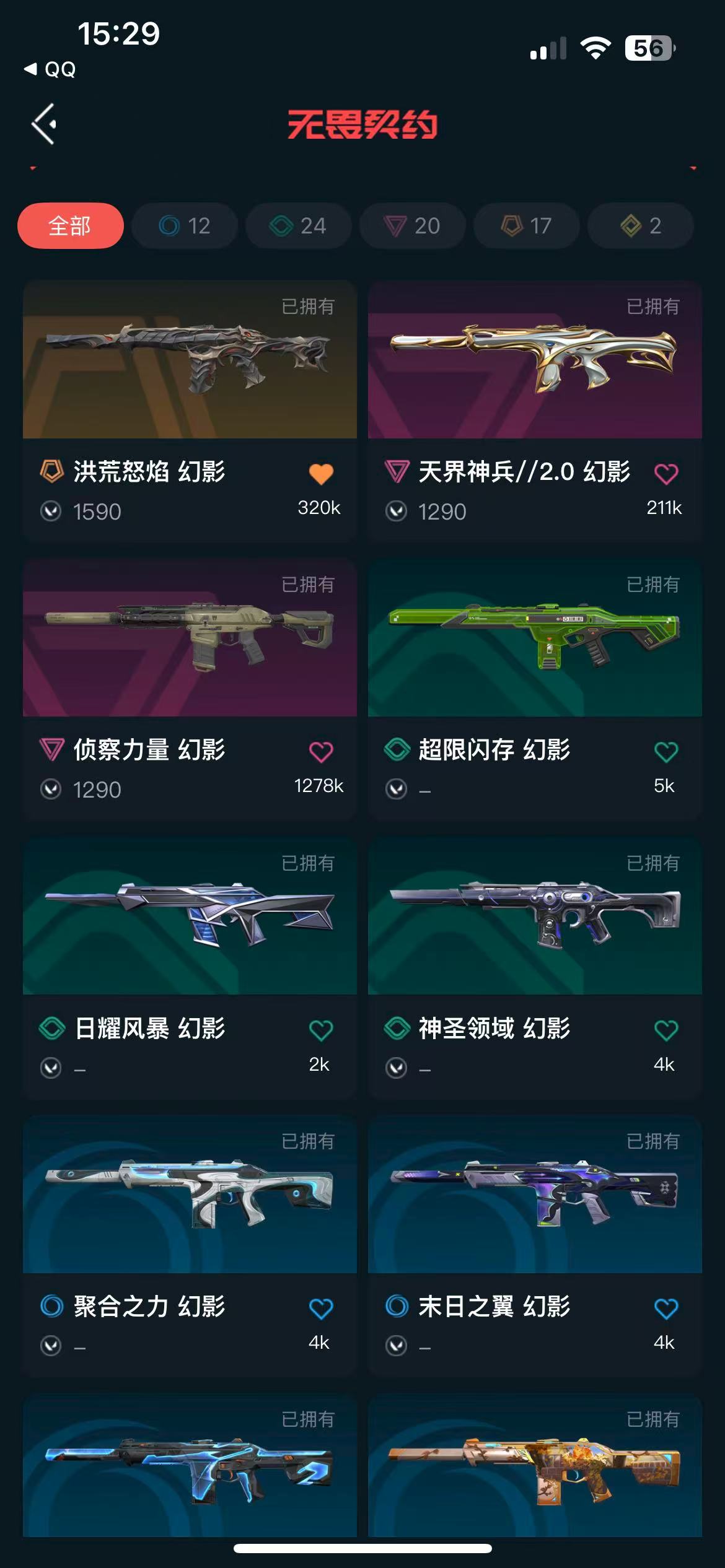The height and width of the screenshot is (1568, 725).
Task: Filter by the pink tier chip showing 20
Action: [413, 226]
